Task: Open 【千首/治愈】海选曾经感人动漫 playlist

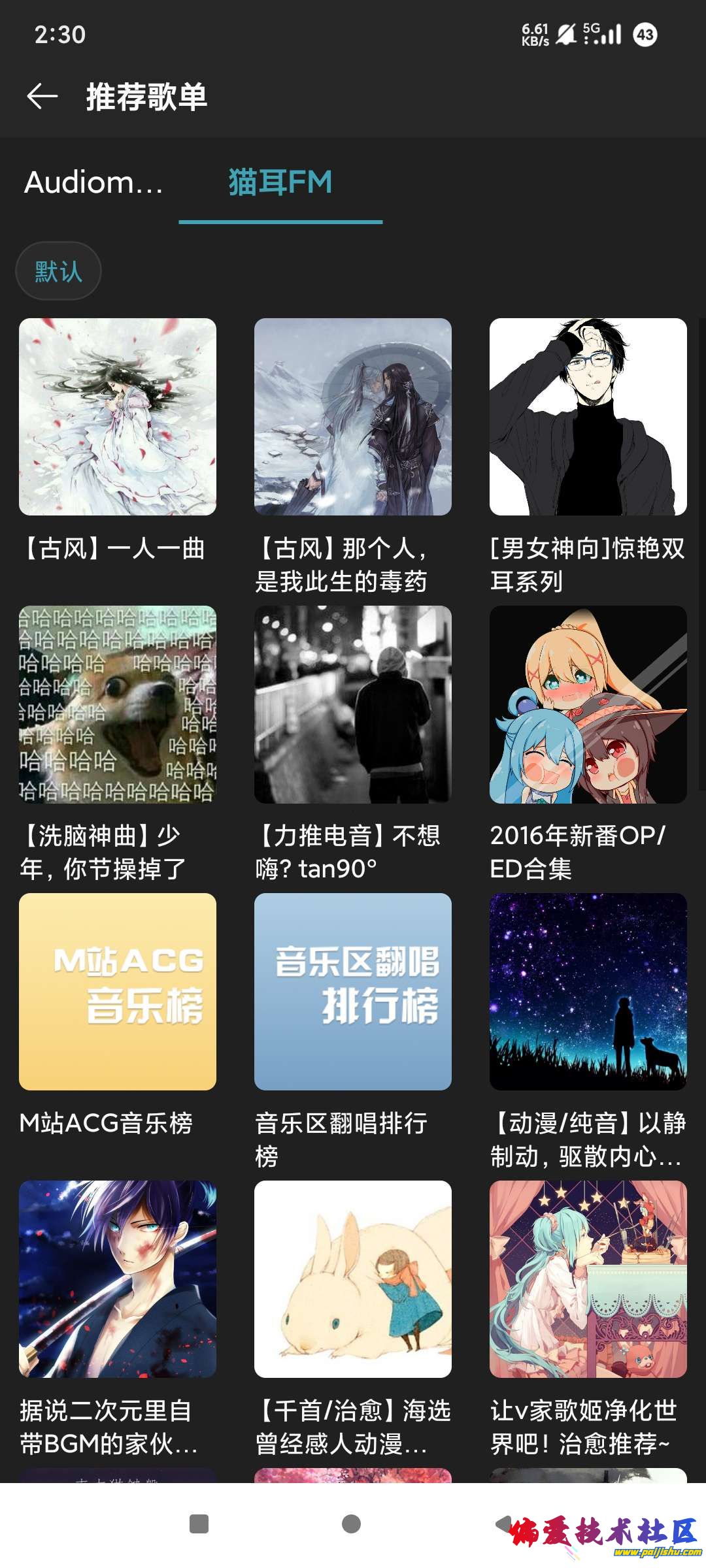Action: (x=353, y=1279)
